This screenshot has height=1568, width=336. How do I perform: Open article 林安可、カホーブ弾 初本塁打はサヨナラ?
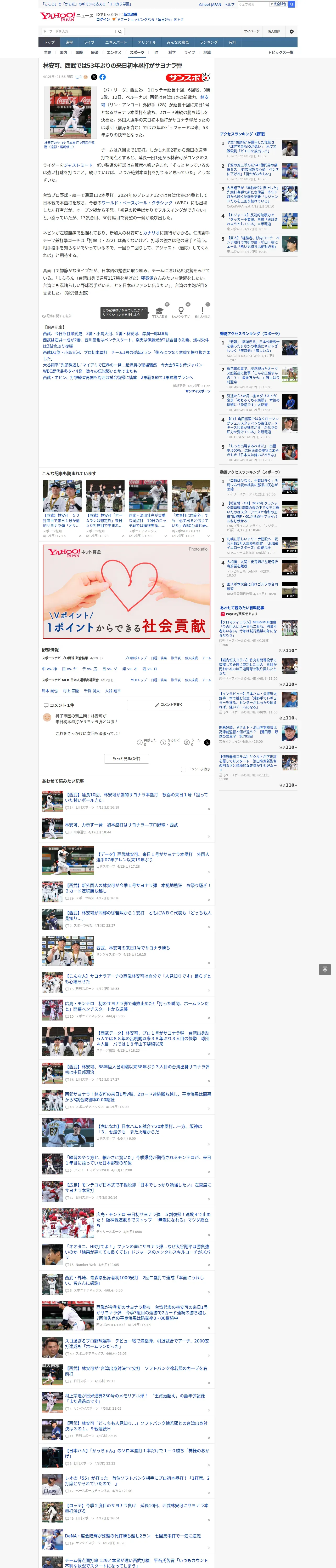coord(122,825)
